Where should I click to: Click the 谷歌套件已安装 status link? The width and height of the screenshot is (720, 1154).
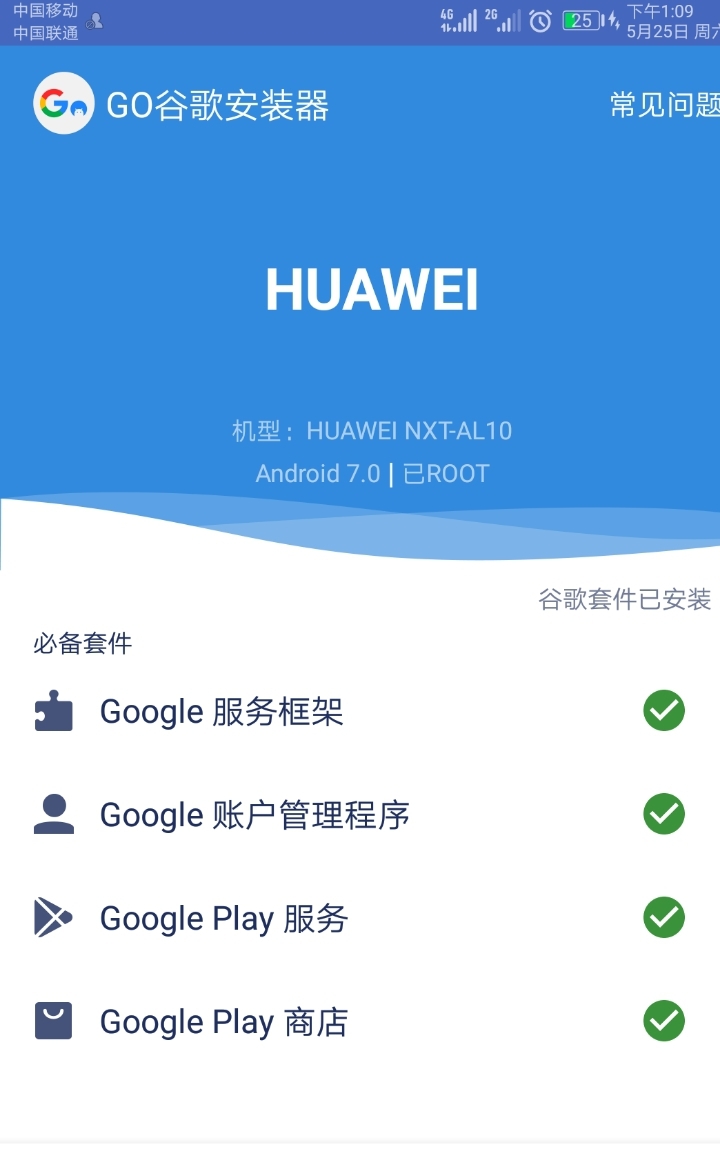(x=625, y=601)
